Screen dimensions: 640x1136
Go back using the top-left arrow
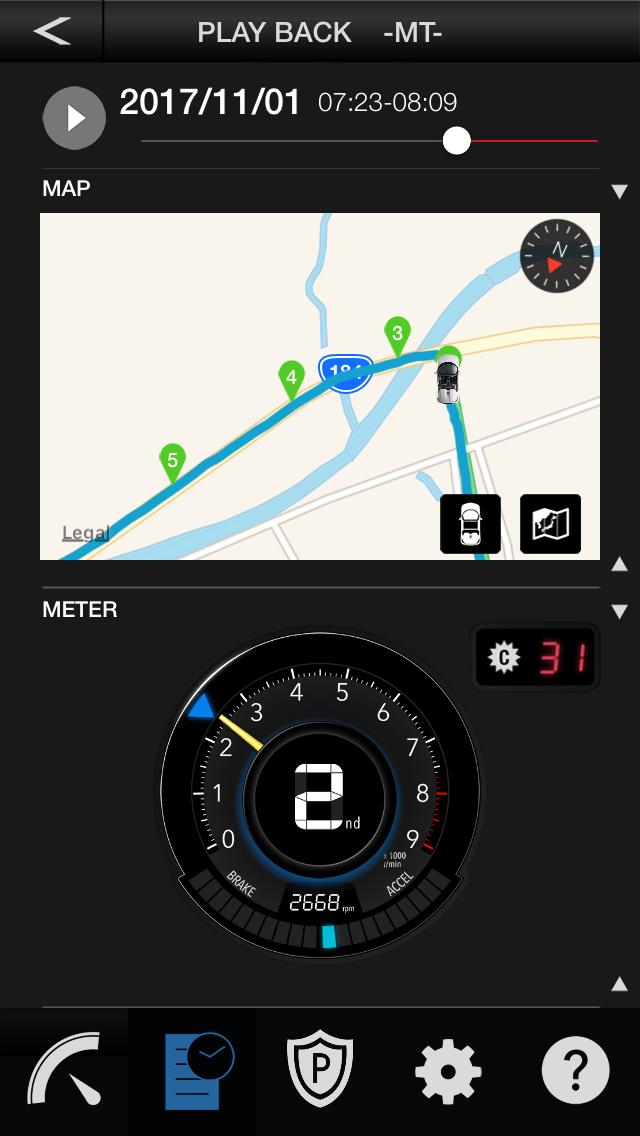(52, 31)
